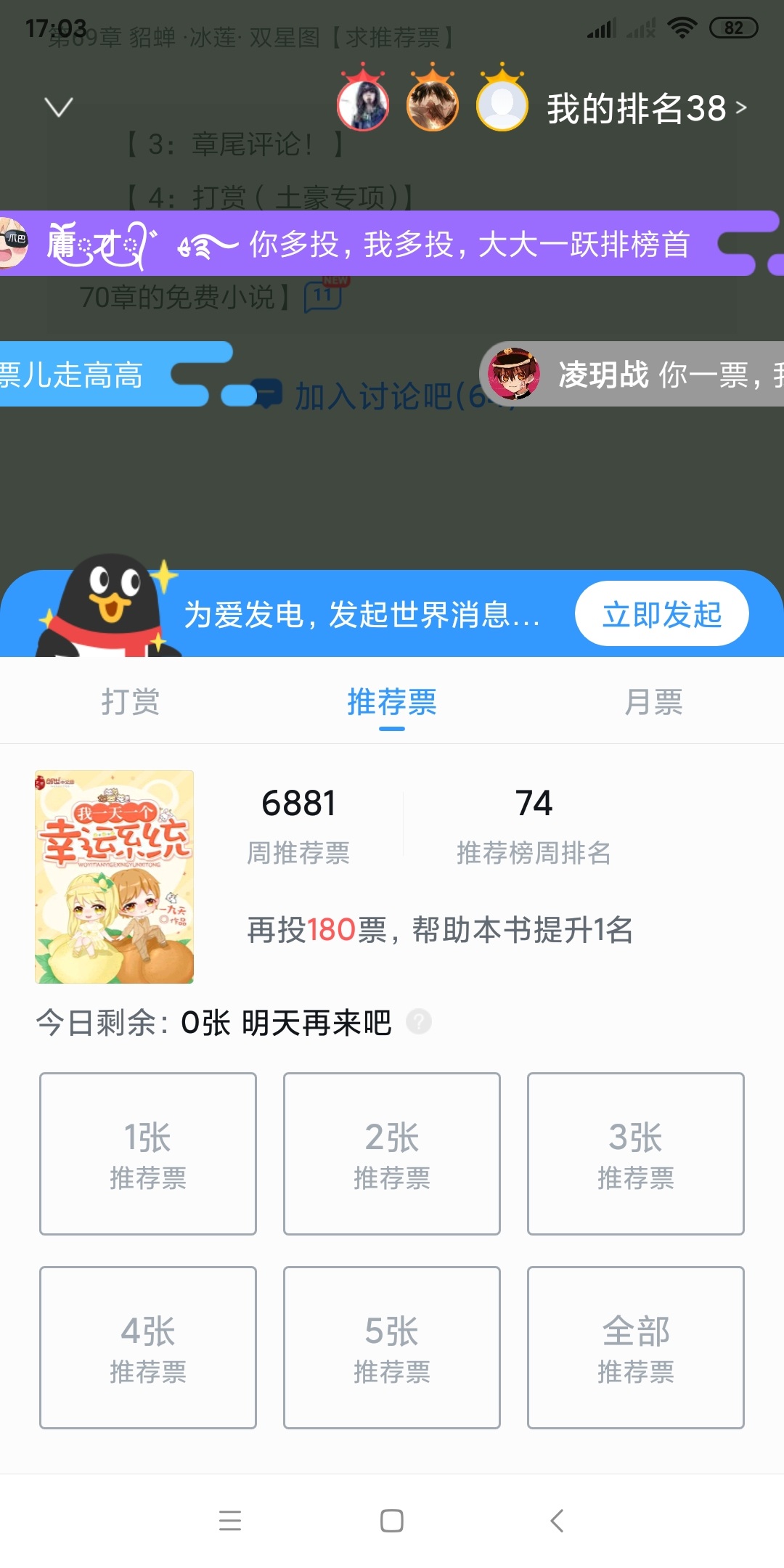Select the 推荐票 tab
The width and height of the screenshot is (784, 1568).
392,701
